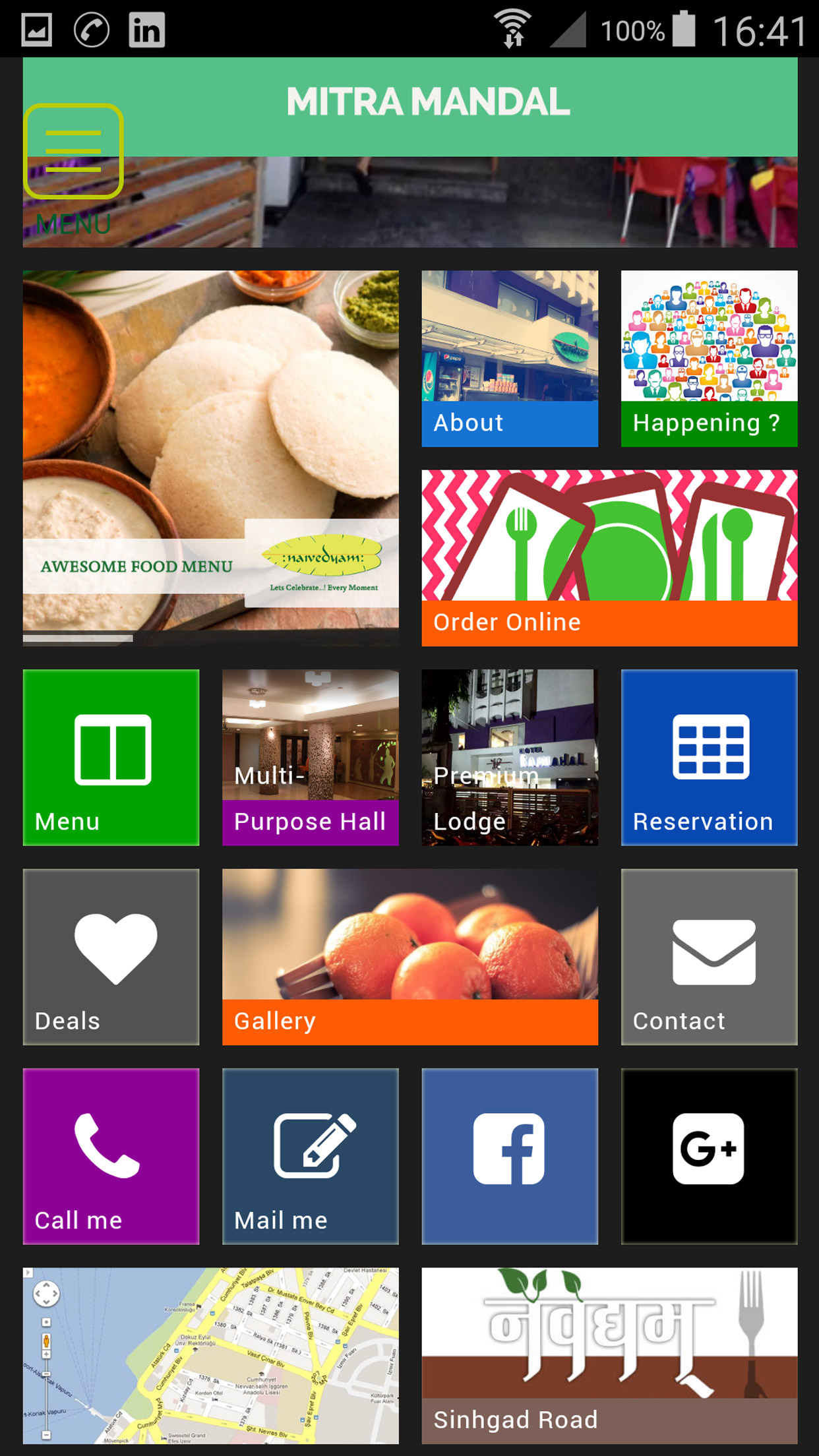Select the Order Online tile

pyautogui.click(x=609, y=557)
